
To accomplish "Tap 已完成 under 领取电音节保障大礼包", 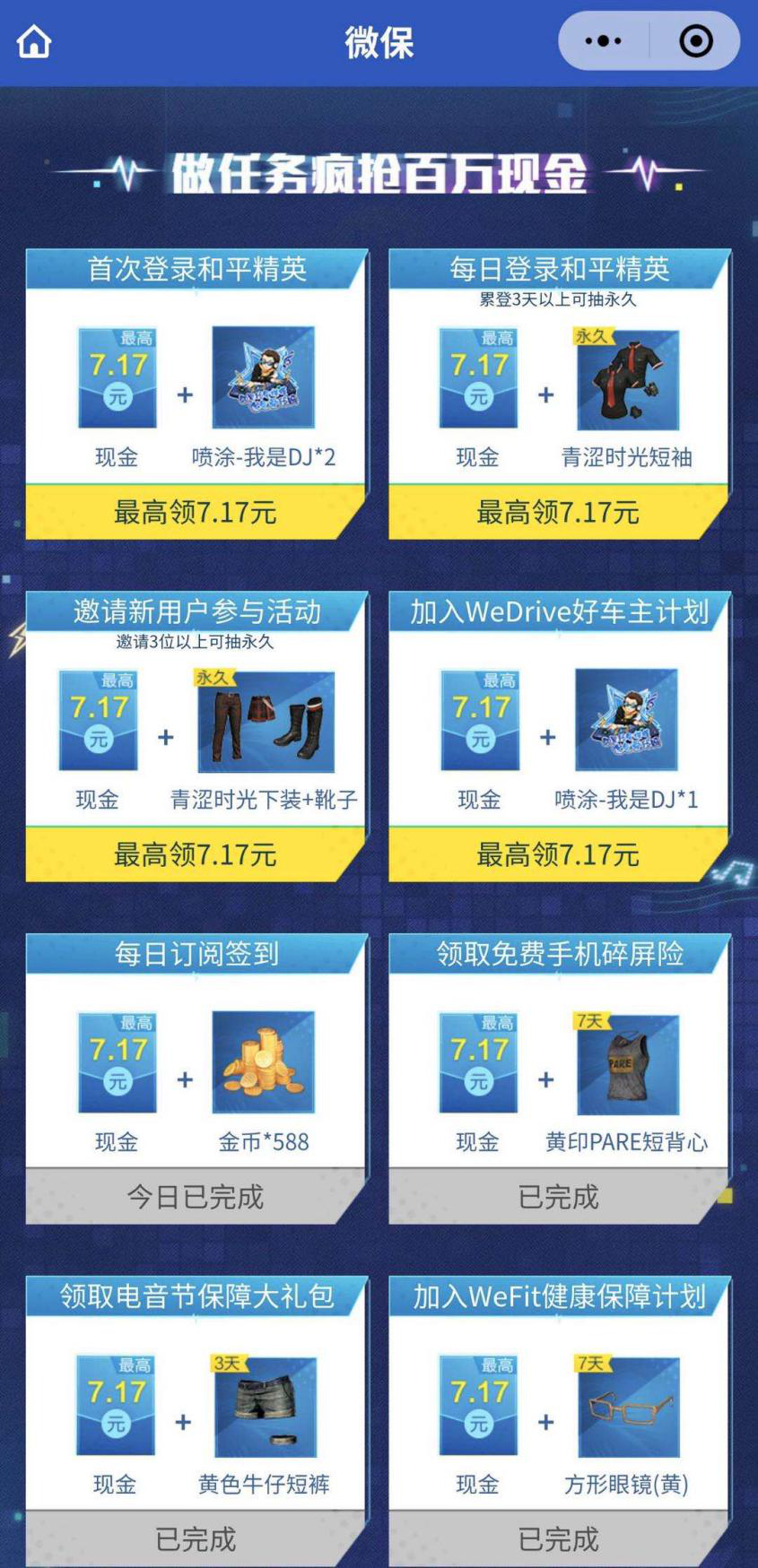I will pos(196,1539).
